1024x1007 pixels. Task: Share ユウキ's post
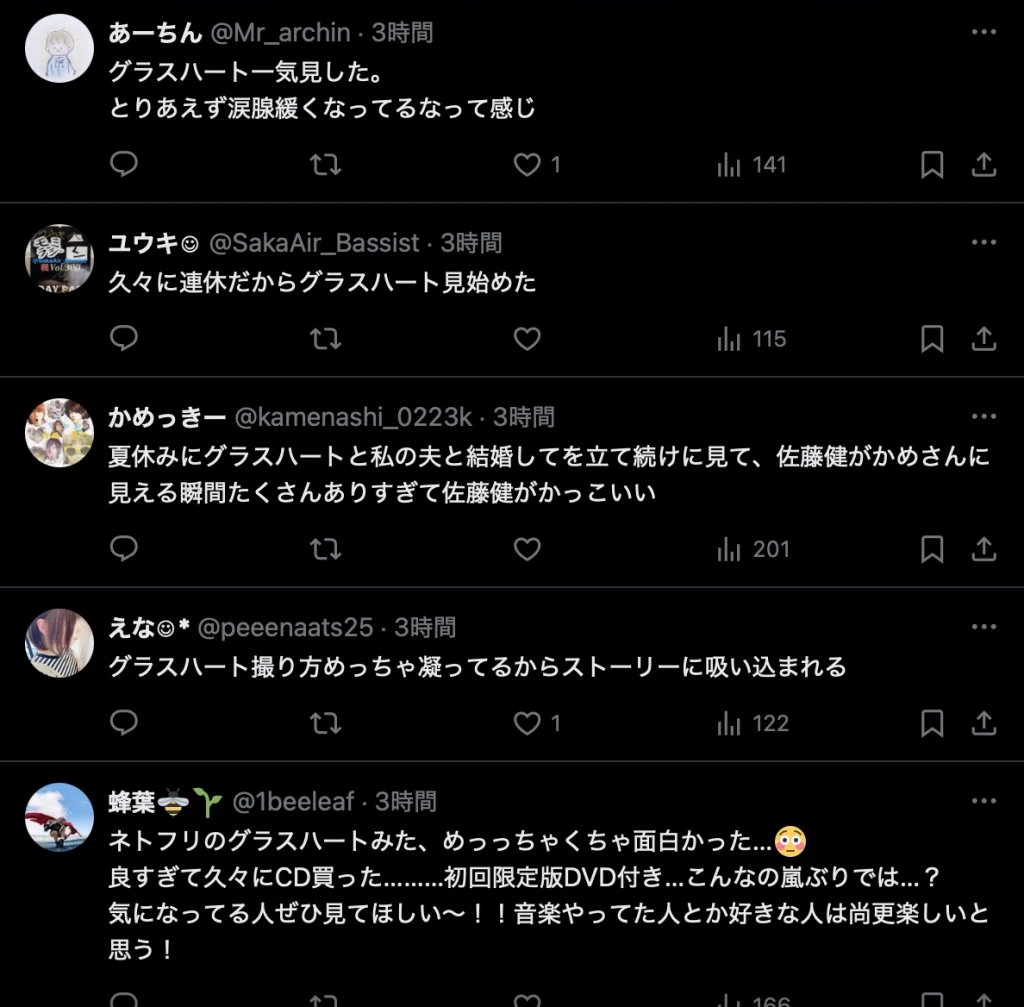tap(984, 339)
